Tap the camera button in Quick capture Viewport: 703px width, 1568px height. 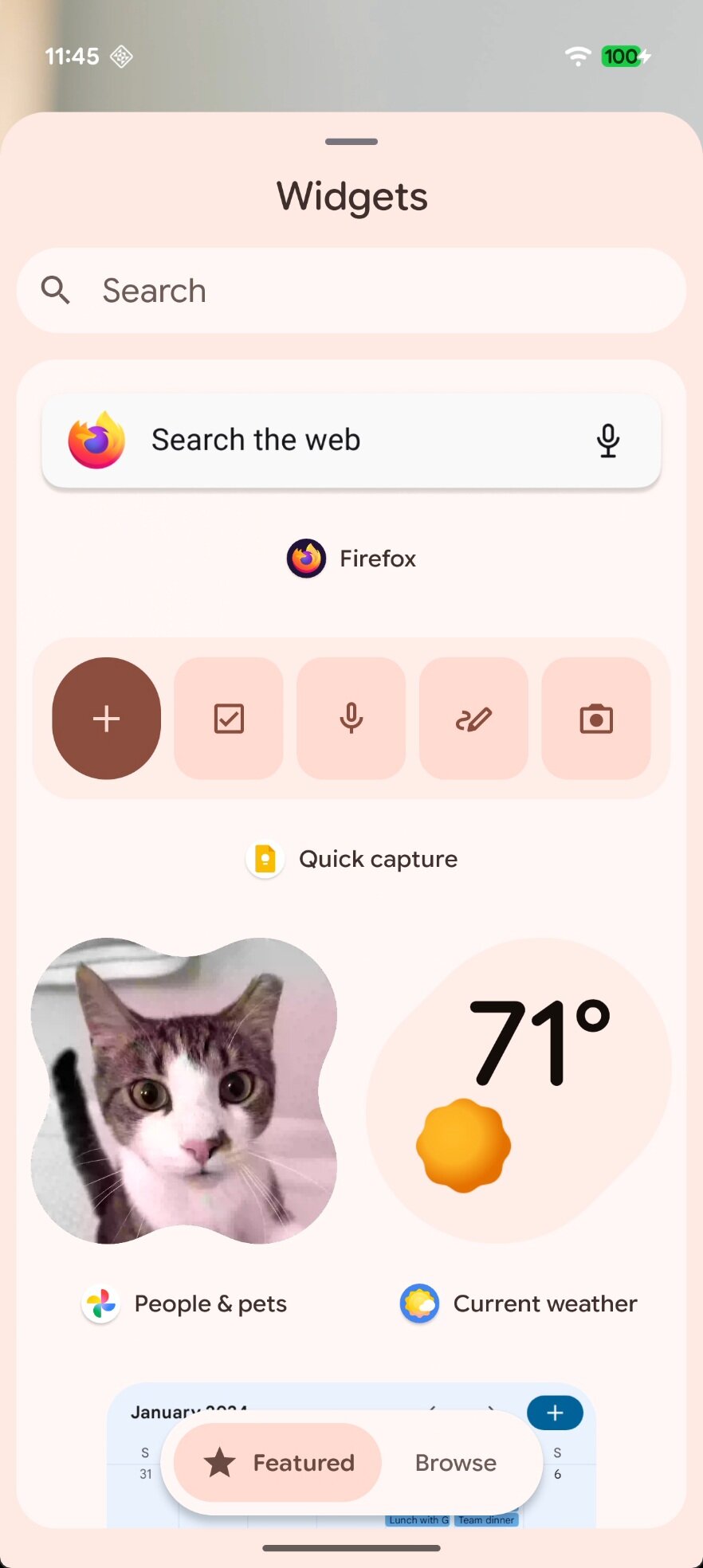pos(596,719)
